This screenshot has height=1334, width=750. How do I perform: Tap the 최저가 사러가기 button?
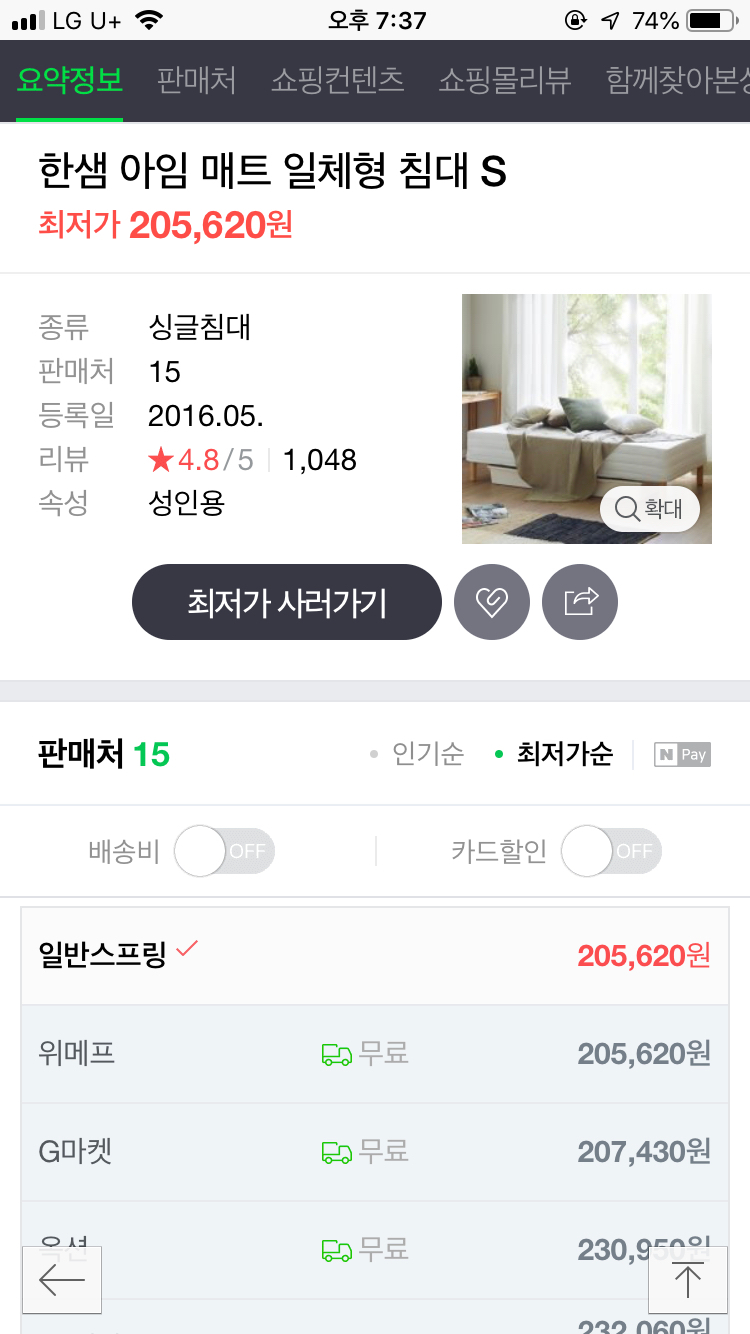point(286,602)
